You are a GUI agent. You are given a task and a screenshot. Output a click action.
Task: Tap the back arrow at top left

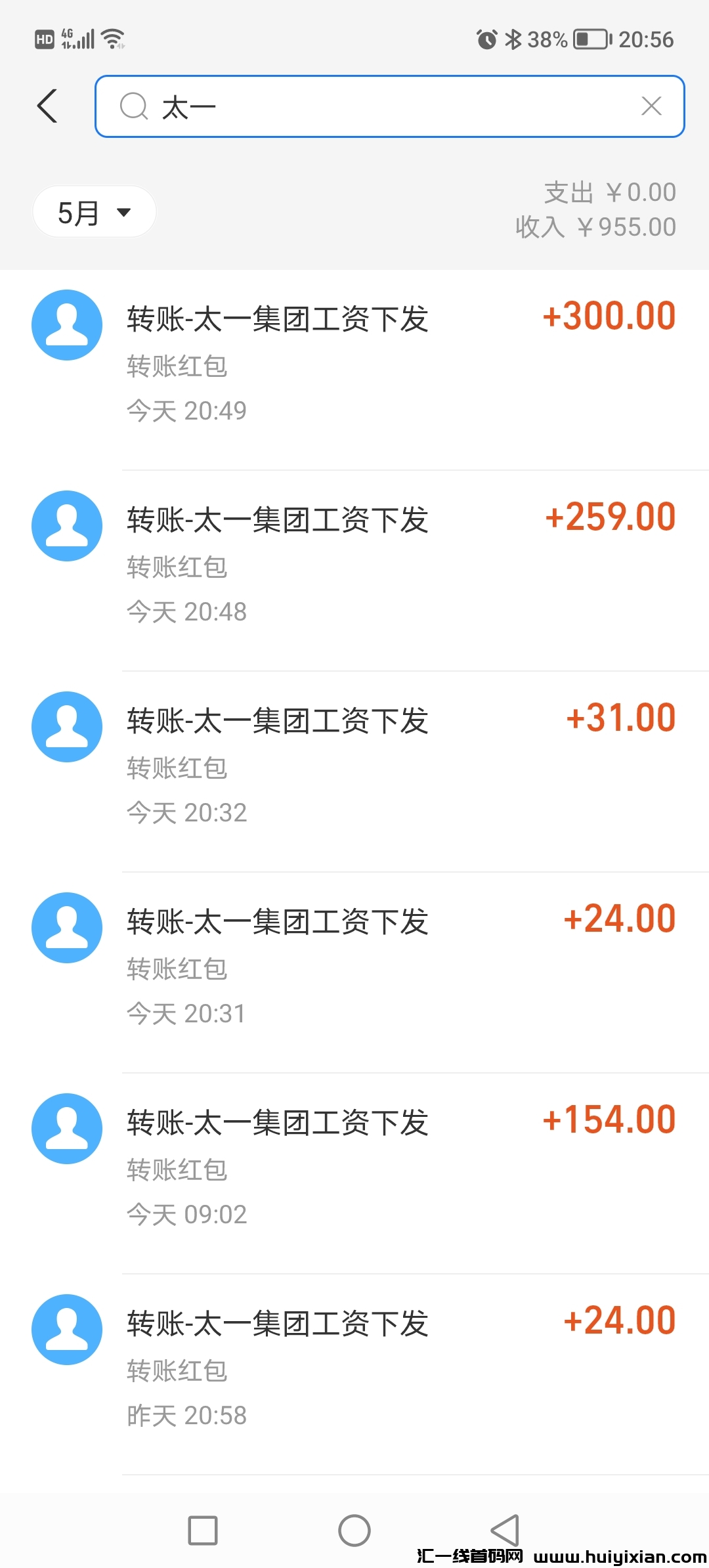pos(47,106)
